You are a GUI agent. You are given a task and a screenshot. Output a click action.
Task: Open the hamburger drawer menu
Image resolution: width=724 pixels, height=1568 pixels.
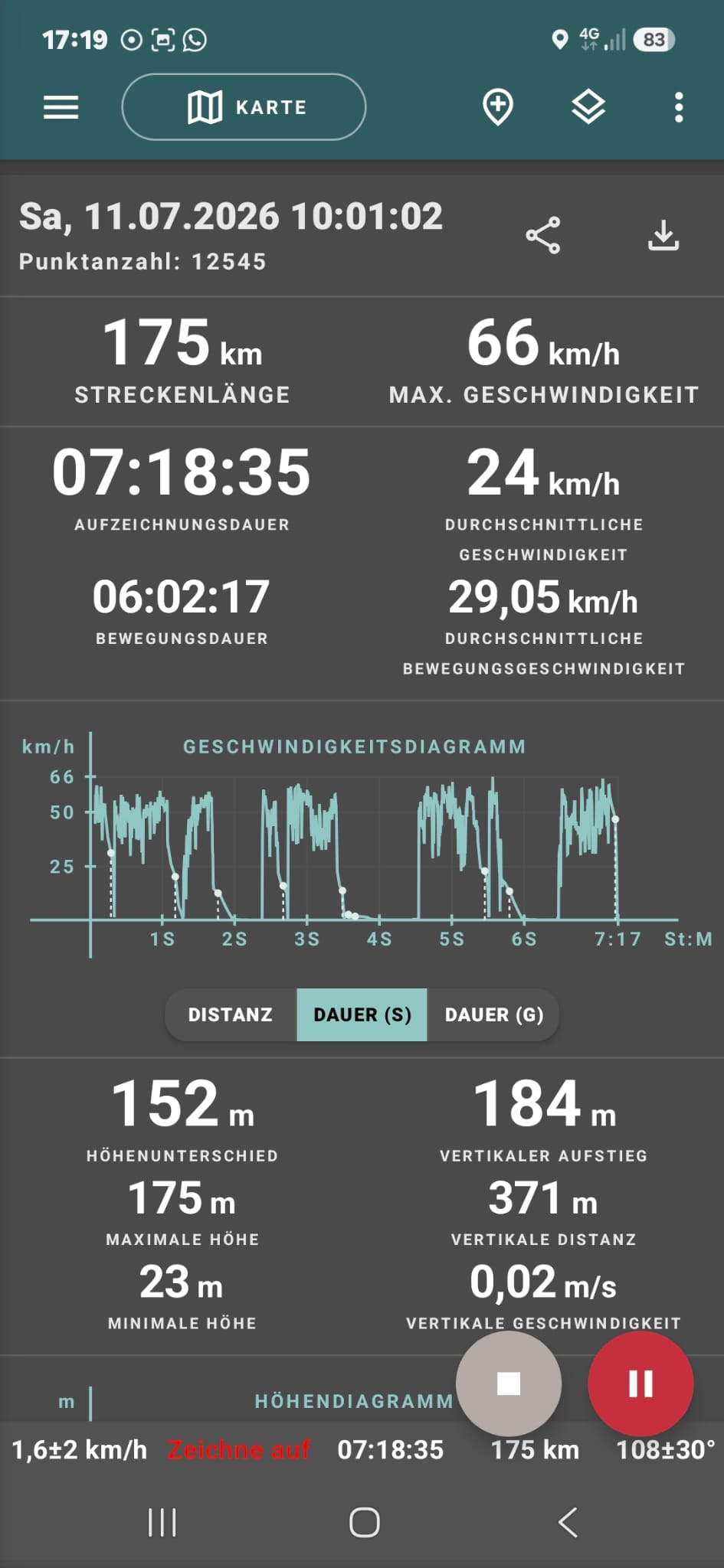pos(61,107)
